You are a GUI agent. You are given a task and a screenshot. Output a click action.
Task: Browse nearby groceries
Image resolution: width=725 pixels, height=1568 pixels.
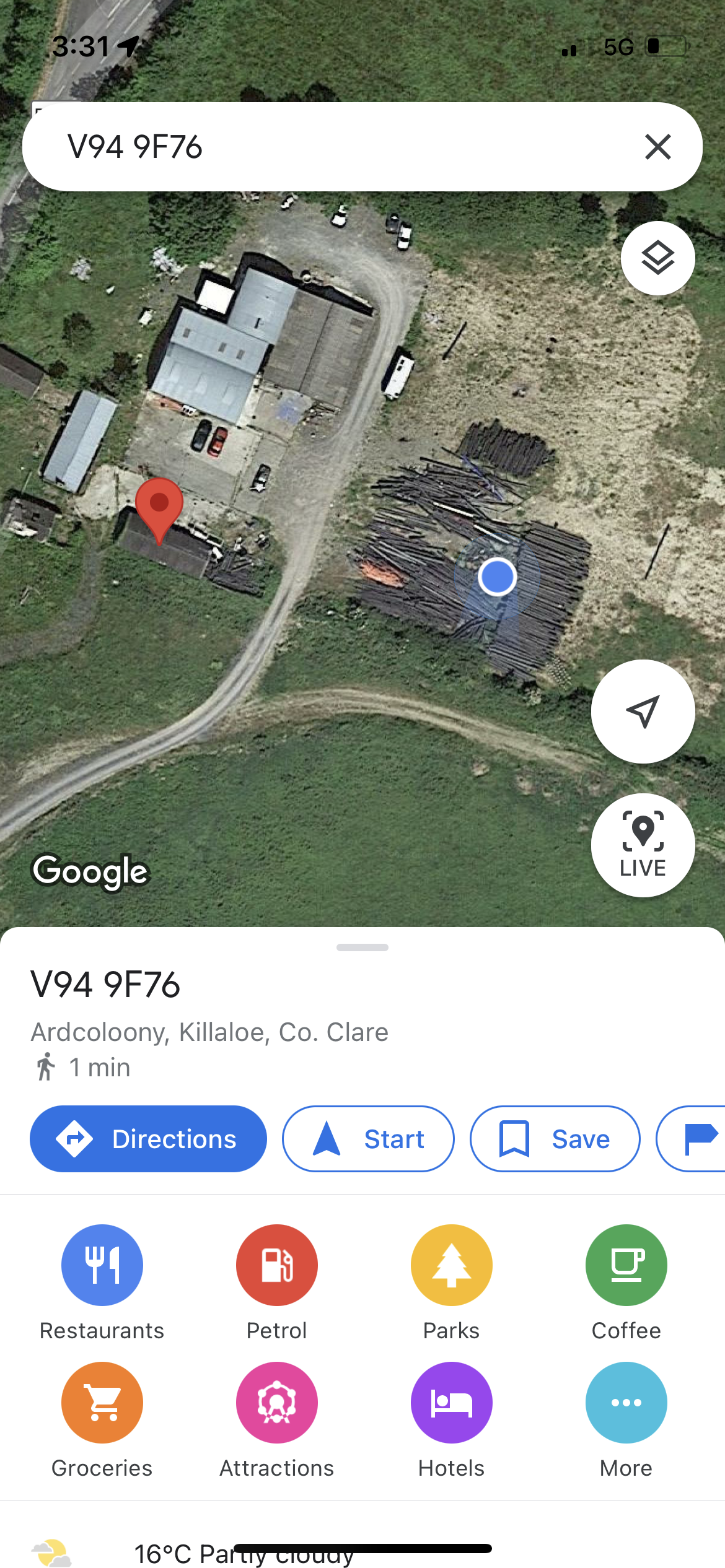point(102,1419)
